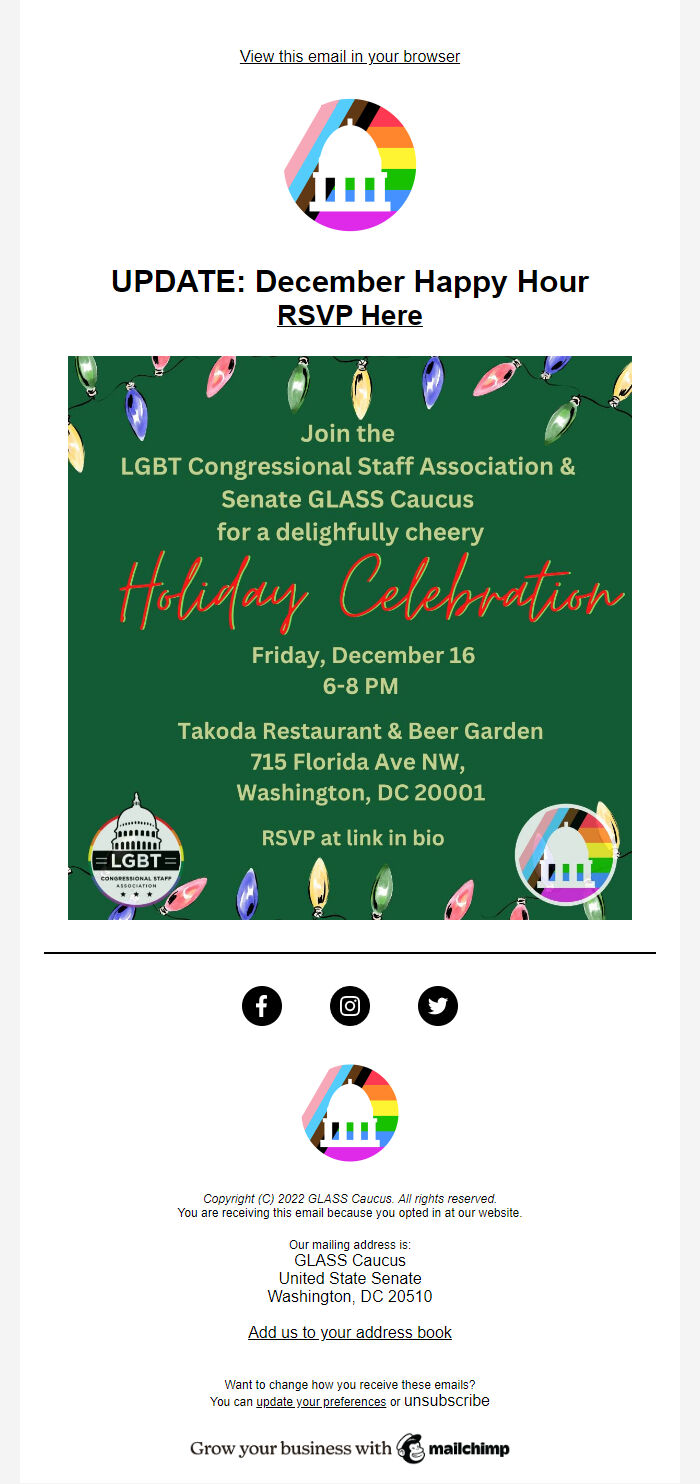The image size is (700, 1484).
Task: Tap the Mailchimp Grow your business badge
Action: point(350,1448)
